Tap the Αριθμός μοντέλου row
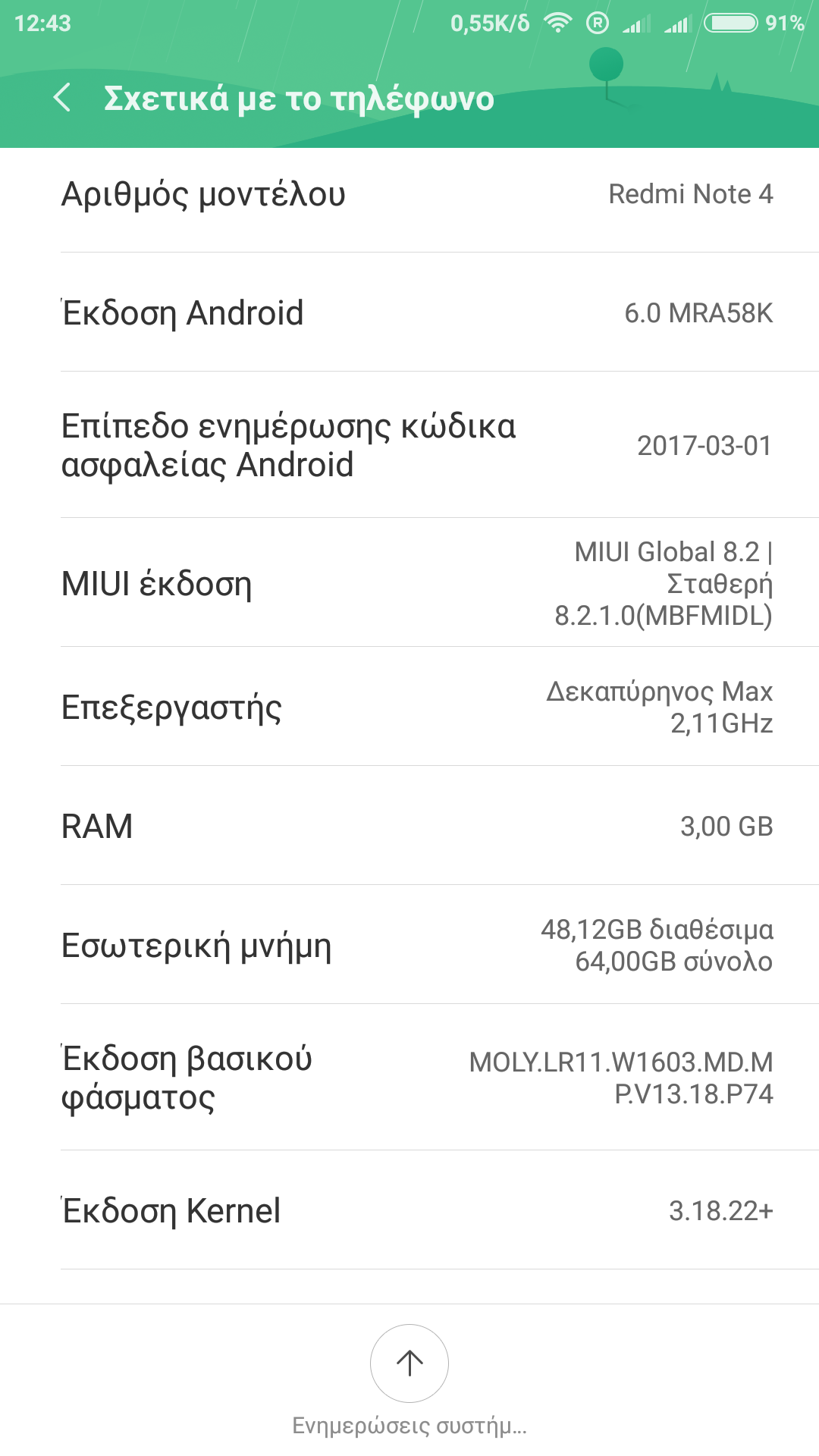 pos(409,194)
